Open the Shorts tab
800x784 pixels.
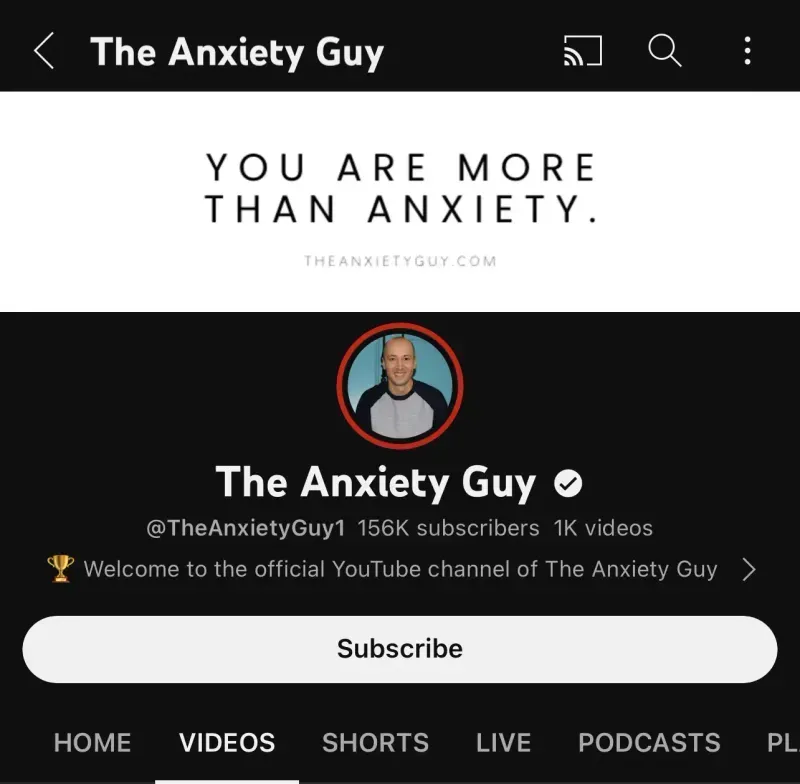376,742
